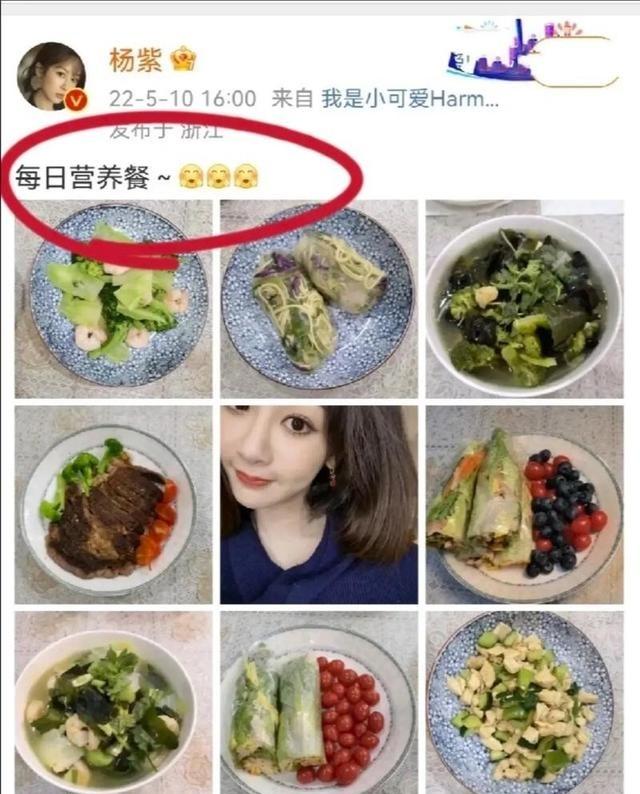Open the steak with broccoli photo
The image size is (640, 794).
click(113, 504)
